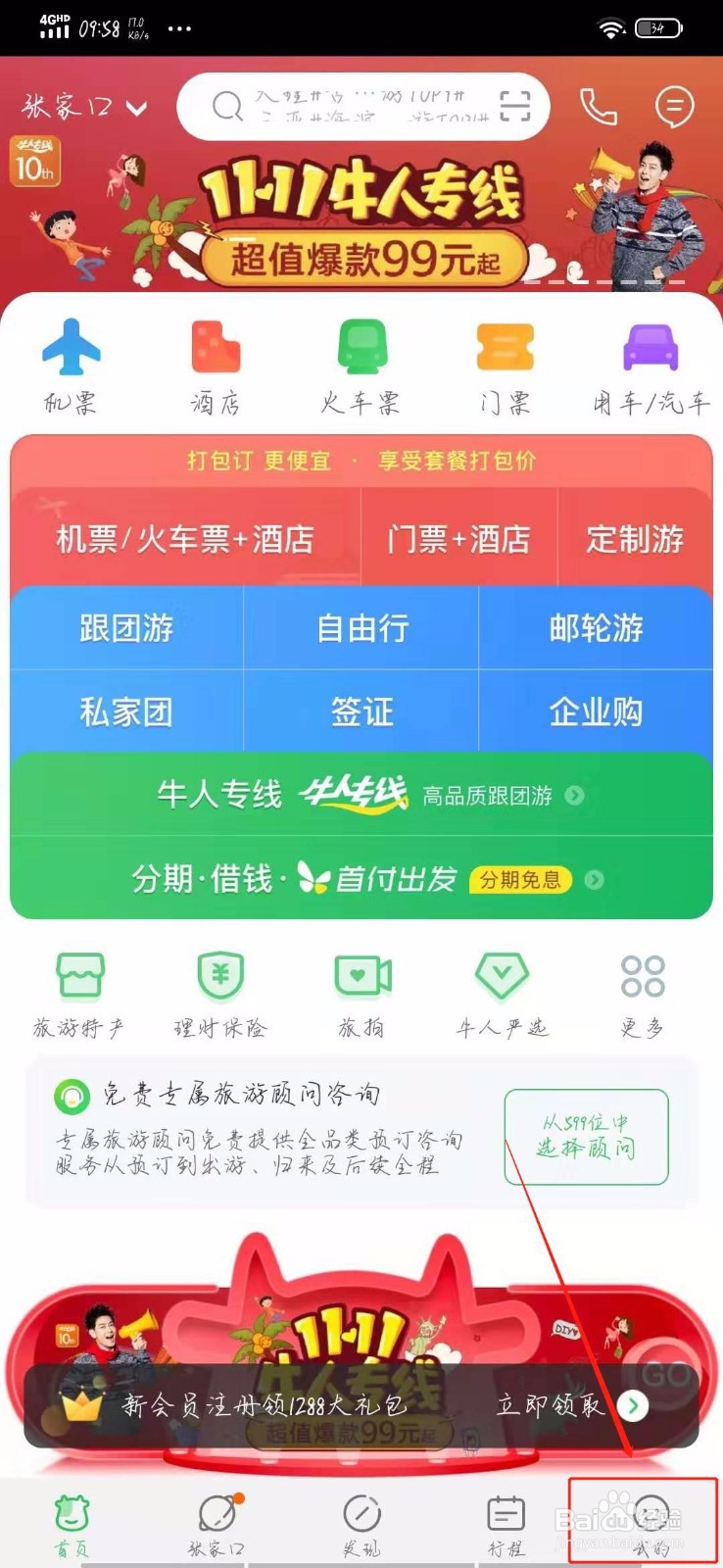The width and height of the screenshot is (723, 1568).
Task: Select the 机票 flight booking icon
Action: coord(70,363)
